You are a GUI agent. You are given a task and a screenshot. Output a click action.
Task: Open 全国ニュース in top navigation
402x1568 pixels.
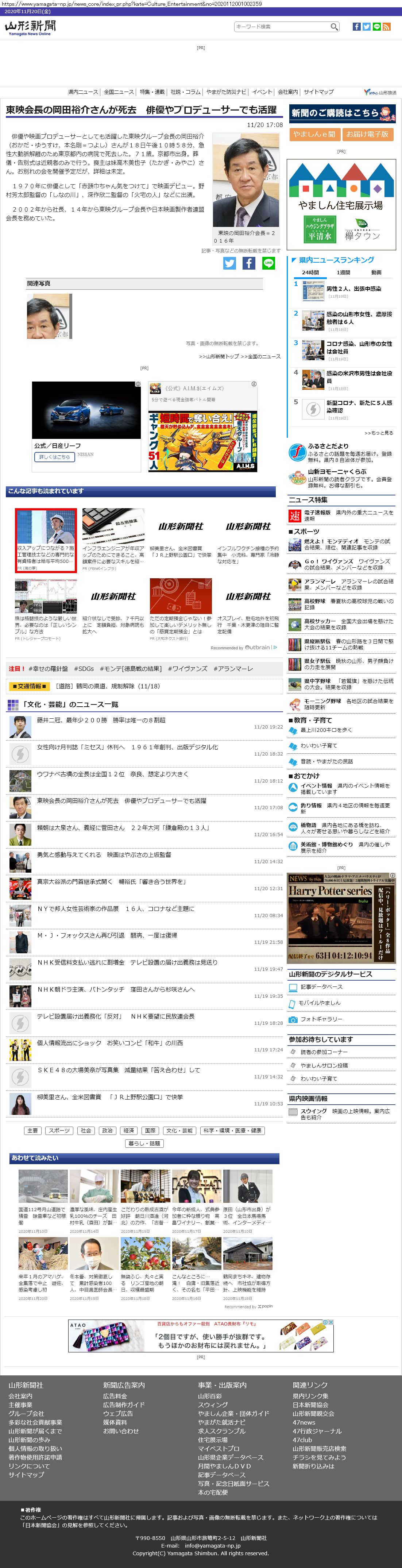119,92
